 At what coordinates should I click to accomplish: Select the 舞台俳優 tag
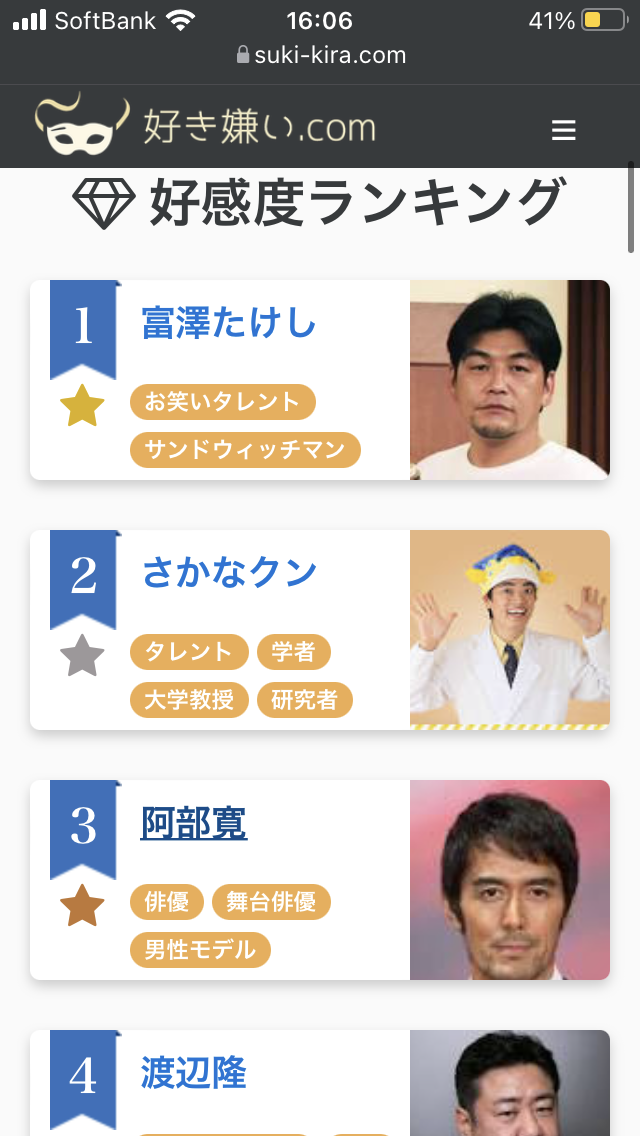coord(270,902)
